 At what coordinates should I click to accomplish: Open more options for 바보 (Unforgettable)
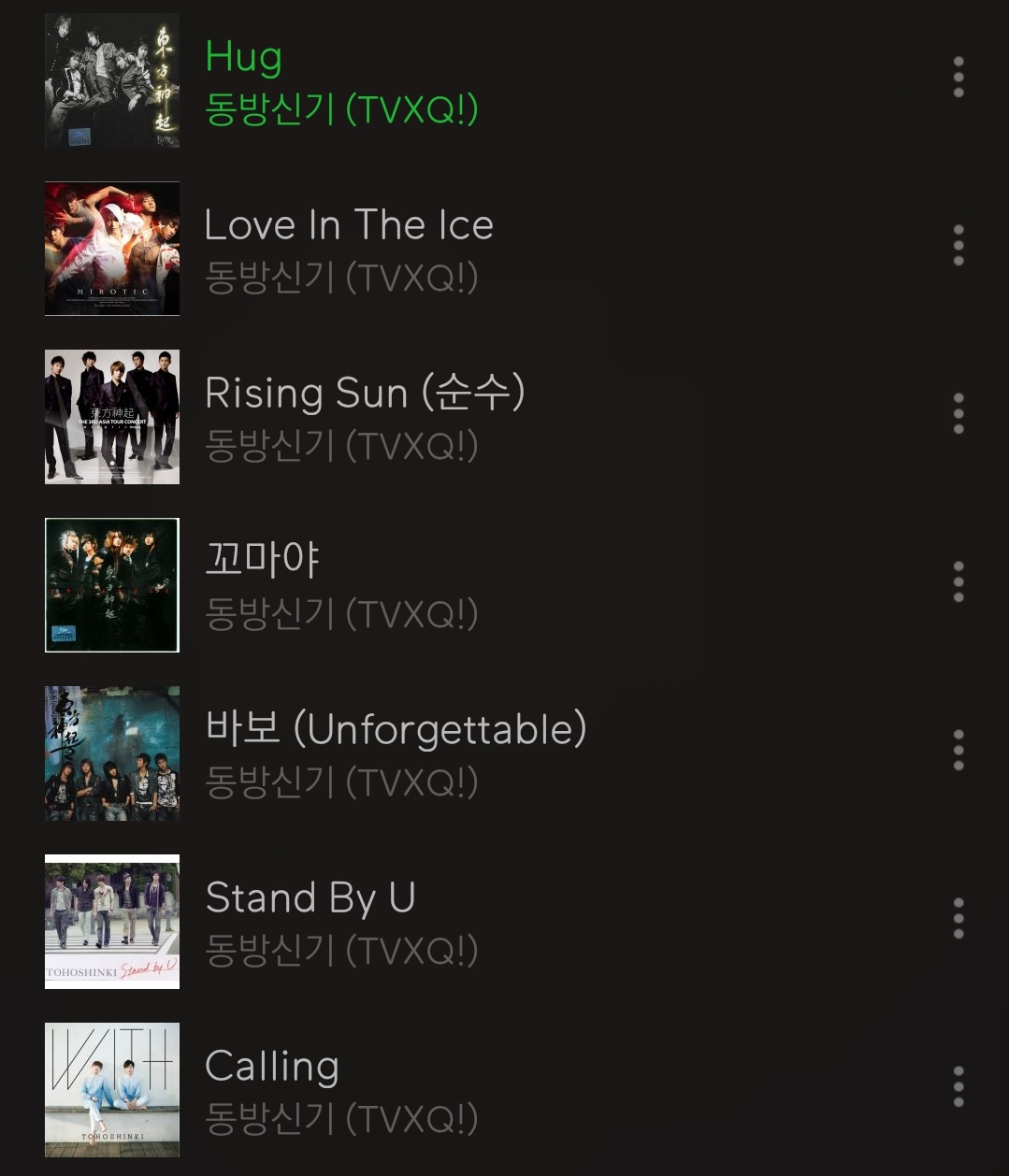(959, 751)
